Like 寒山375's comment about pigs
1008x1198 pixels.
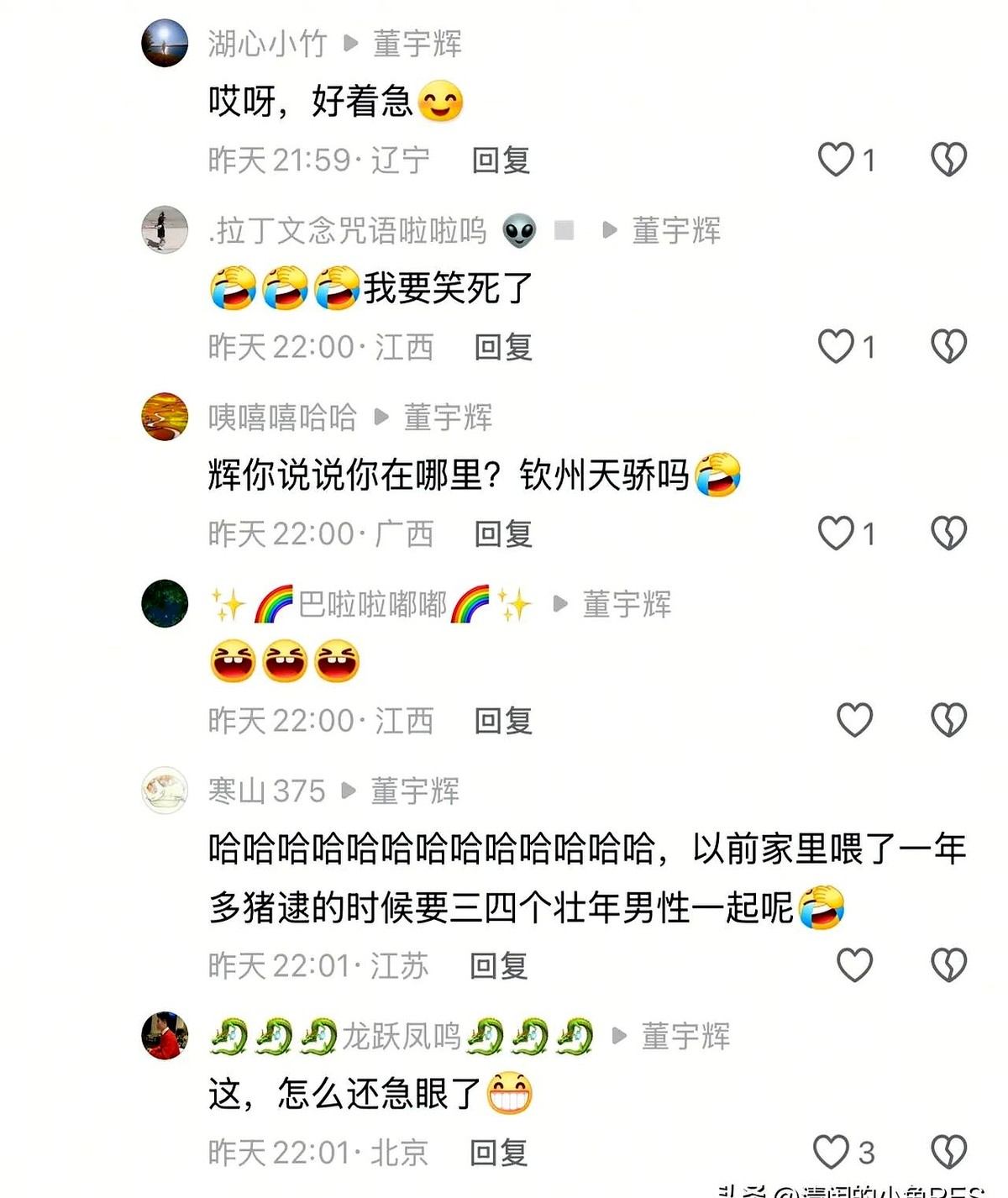[x=854, y=965]
